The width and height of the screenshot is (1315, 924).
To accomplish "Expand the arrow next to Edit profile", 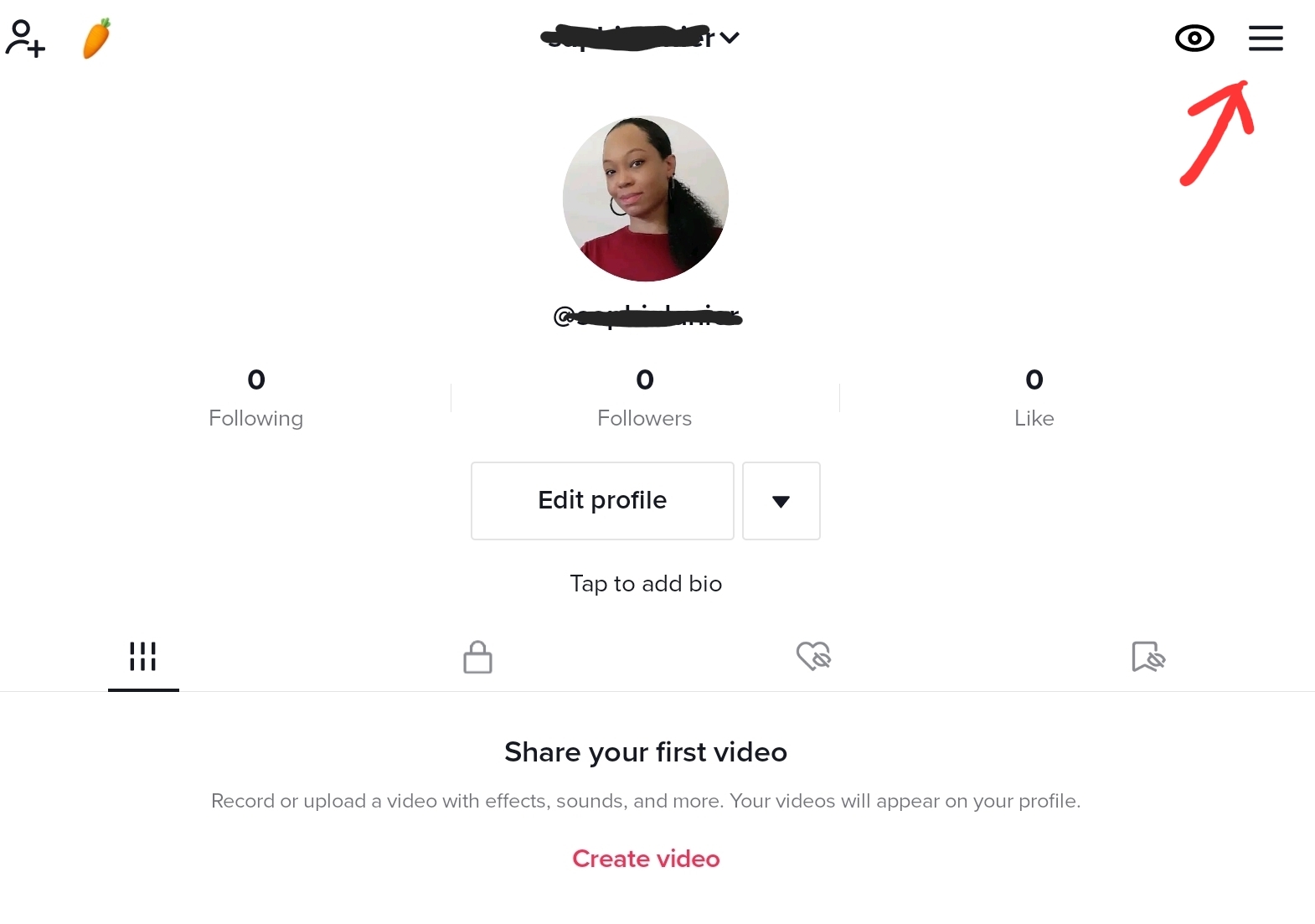I will click(x=781, y=501).
